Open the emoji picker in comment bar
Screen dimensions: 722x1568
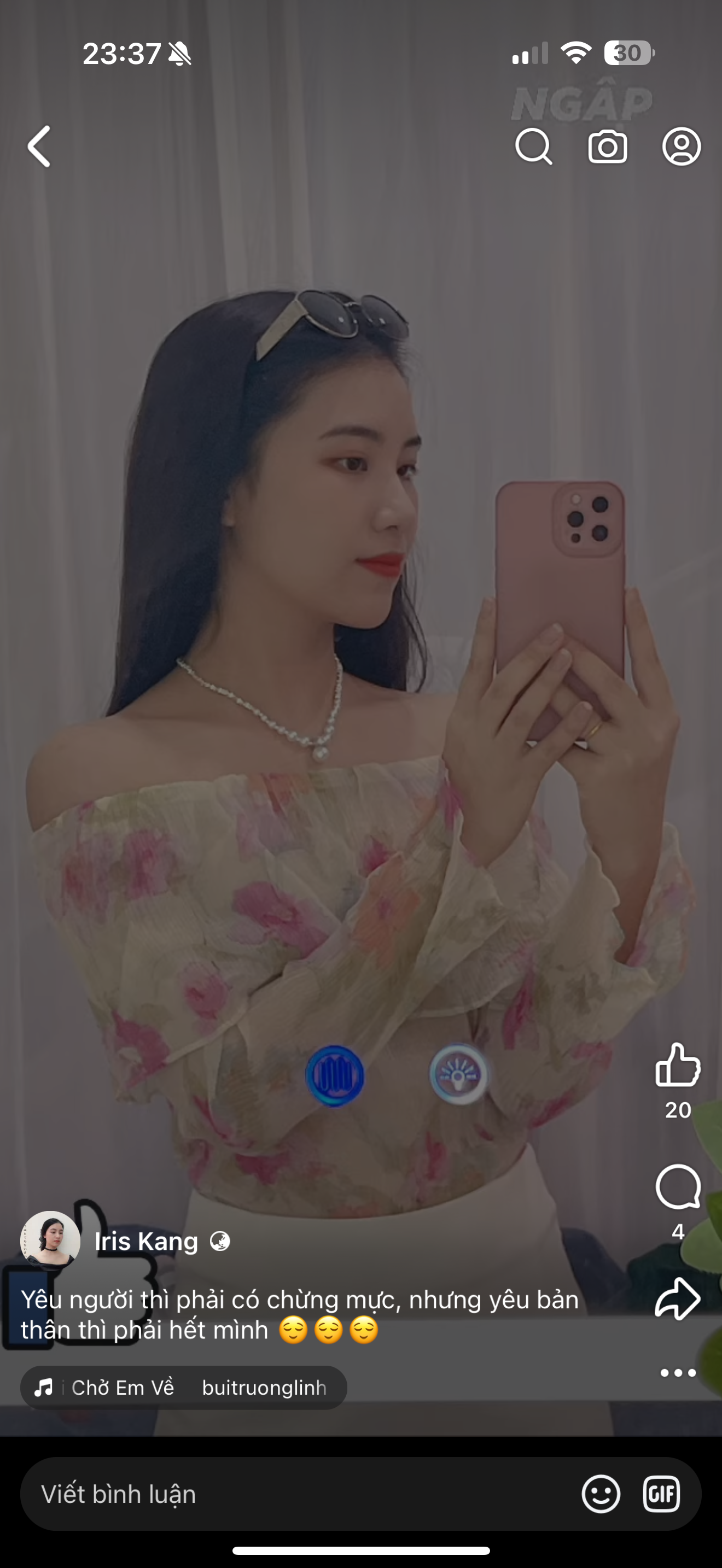(x=601, y=1494)
